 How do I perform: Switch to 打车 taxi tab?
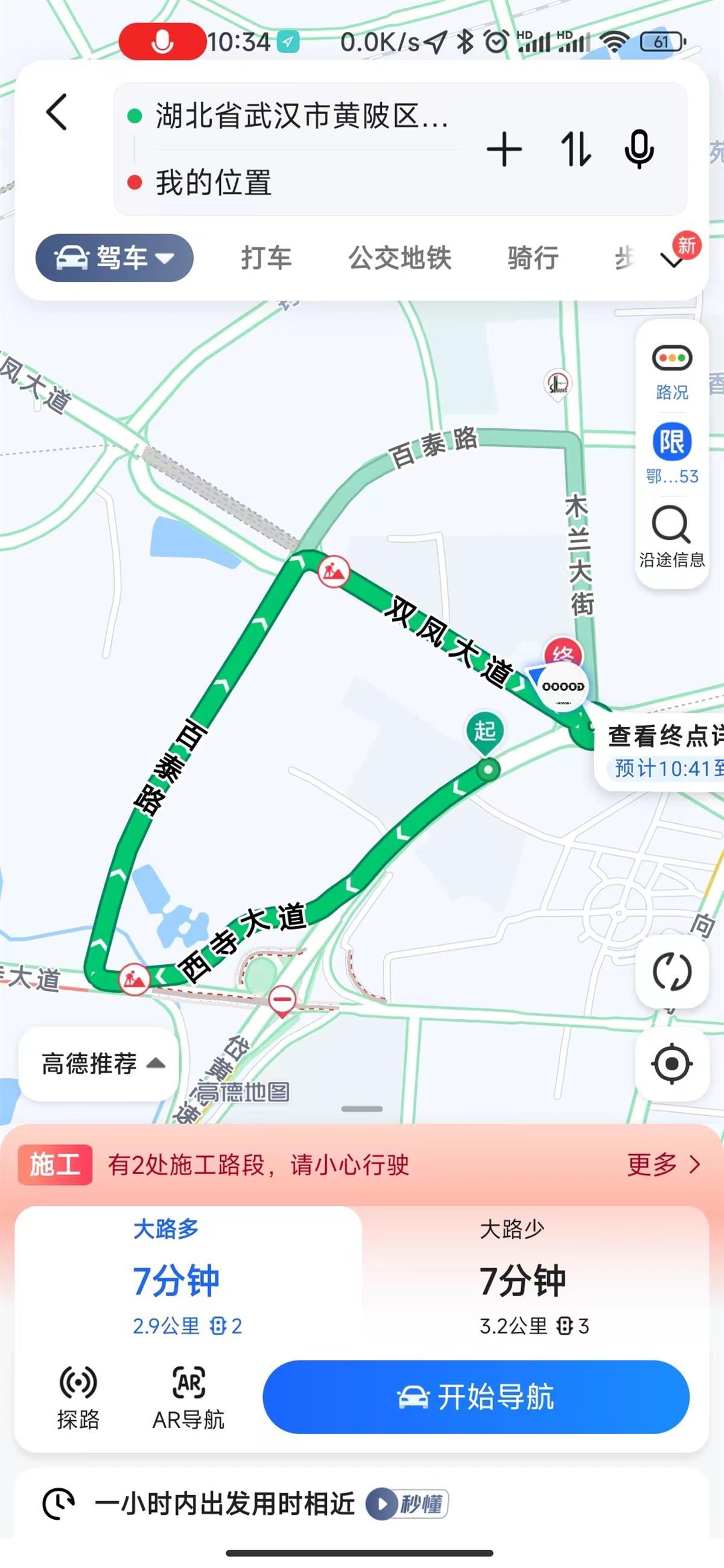pos(266,258)
